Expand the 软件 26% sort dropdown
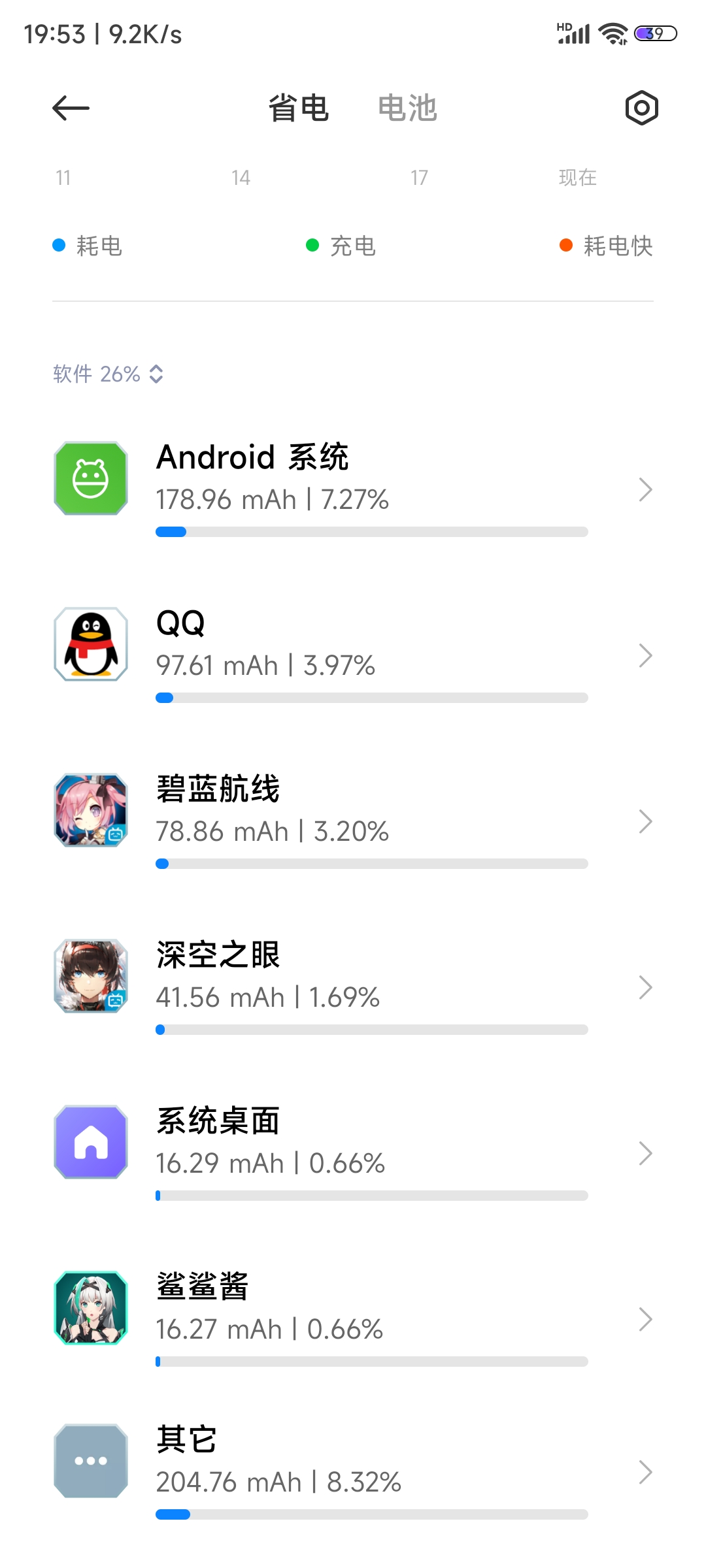Screen dimensions: 706x1568 108,374
